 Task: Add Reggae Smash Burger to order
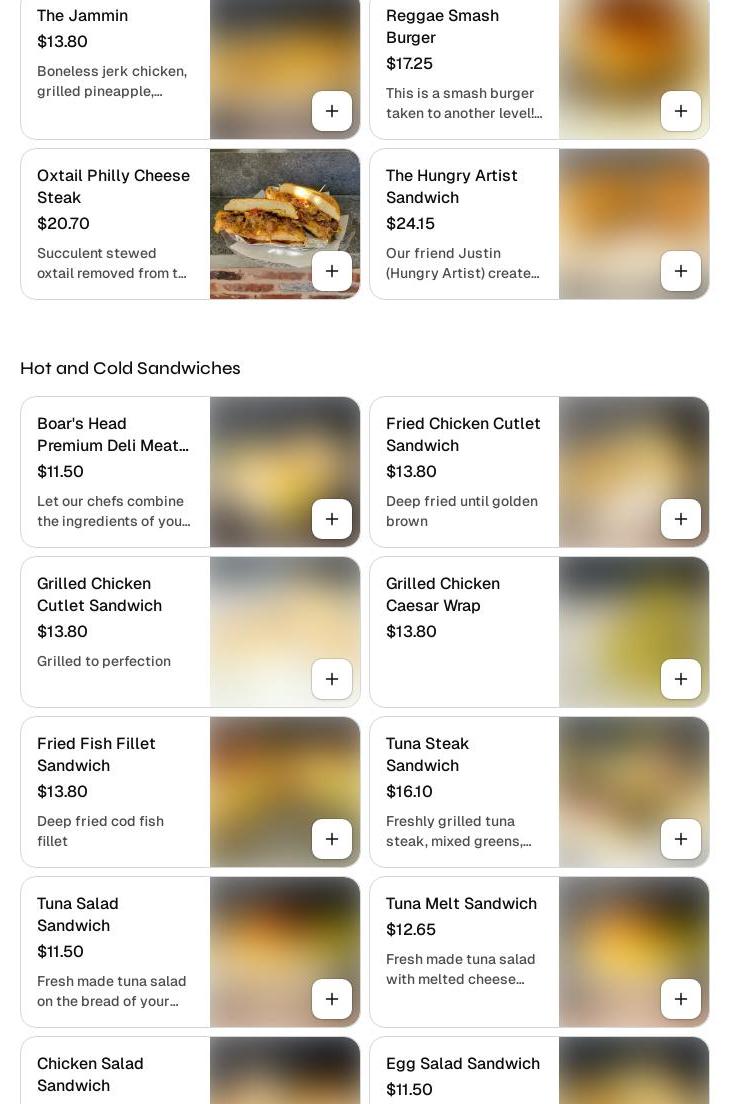[681, 111]
